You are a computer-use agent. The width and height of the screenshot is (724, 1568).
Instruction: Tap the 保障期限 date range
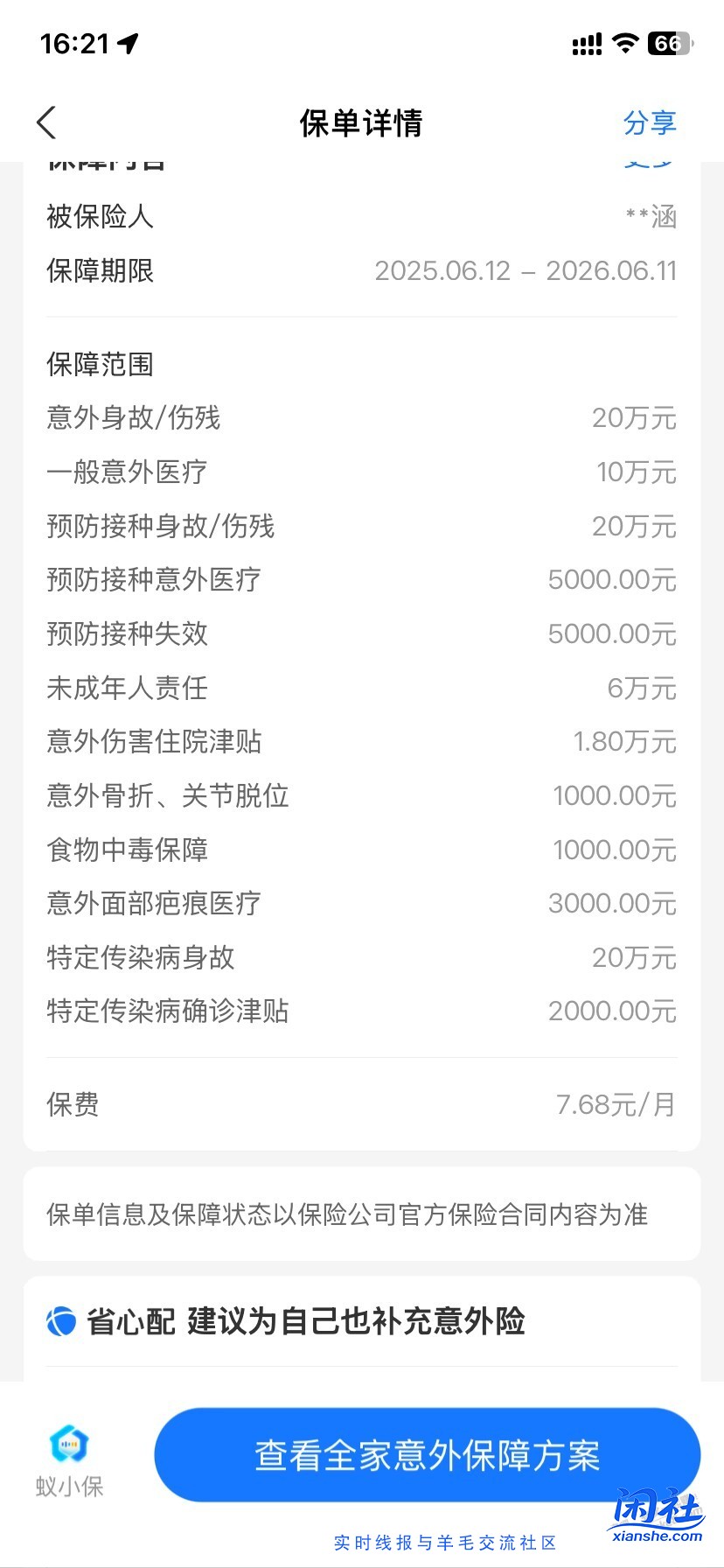pyautogui.click(x=525, y=271)
